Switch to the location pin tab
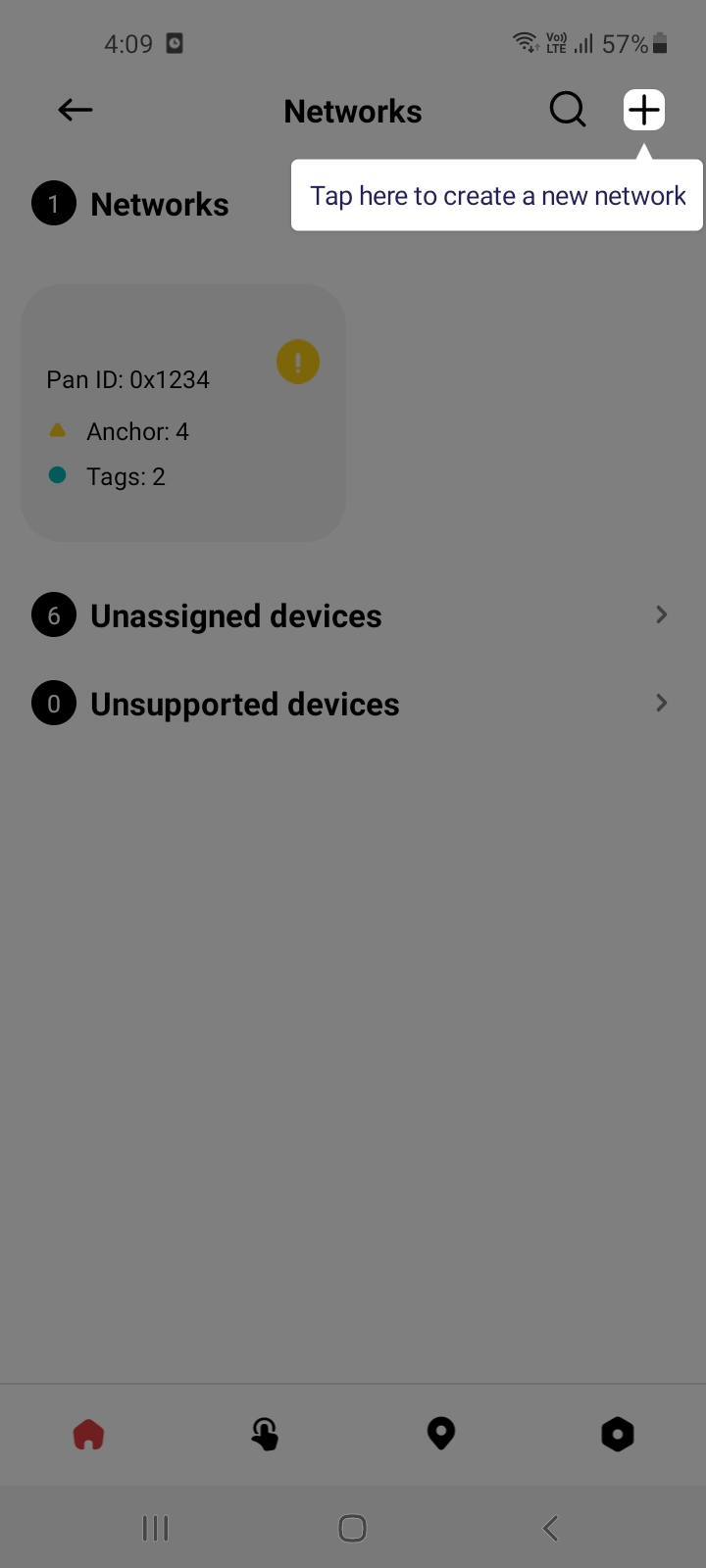Screen dimensions: 706x1568 (x=441, y=1435)
